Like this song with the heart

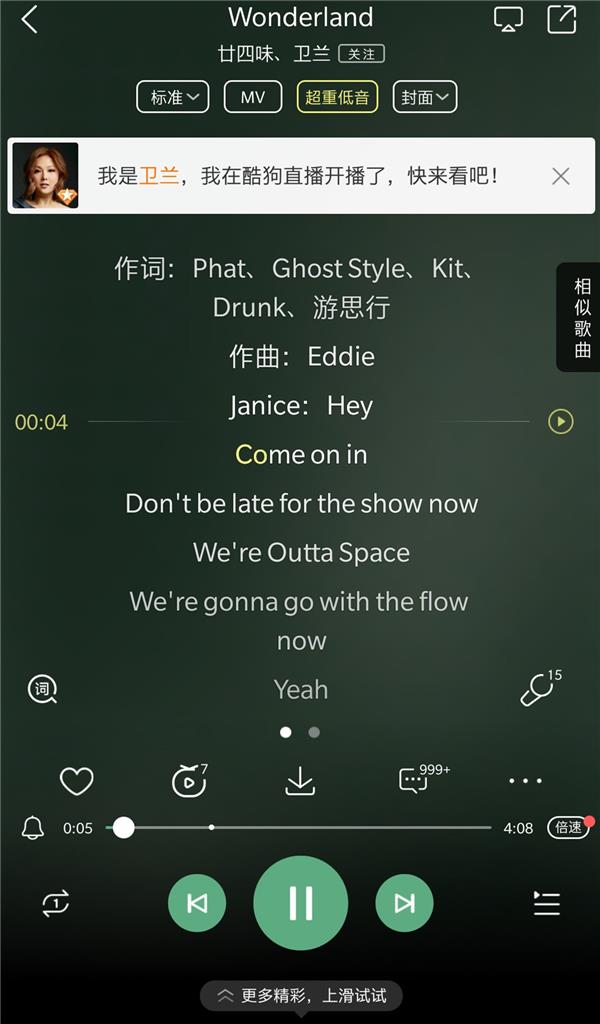click(x=77, y=781)
